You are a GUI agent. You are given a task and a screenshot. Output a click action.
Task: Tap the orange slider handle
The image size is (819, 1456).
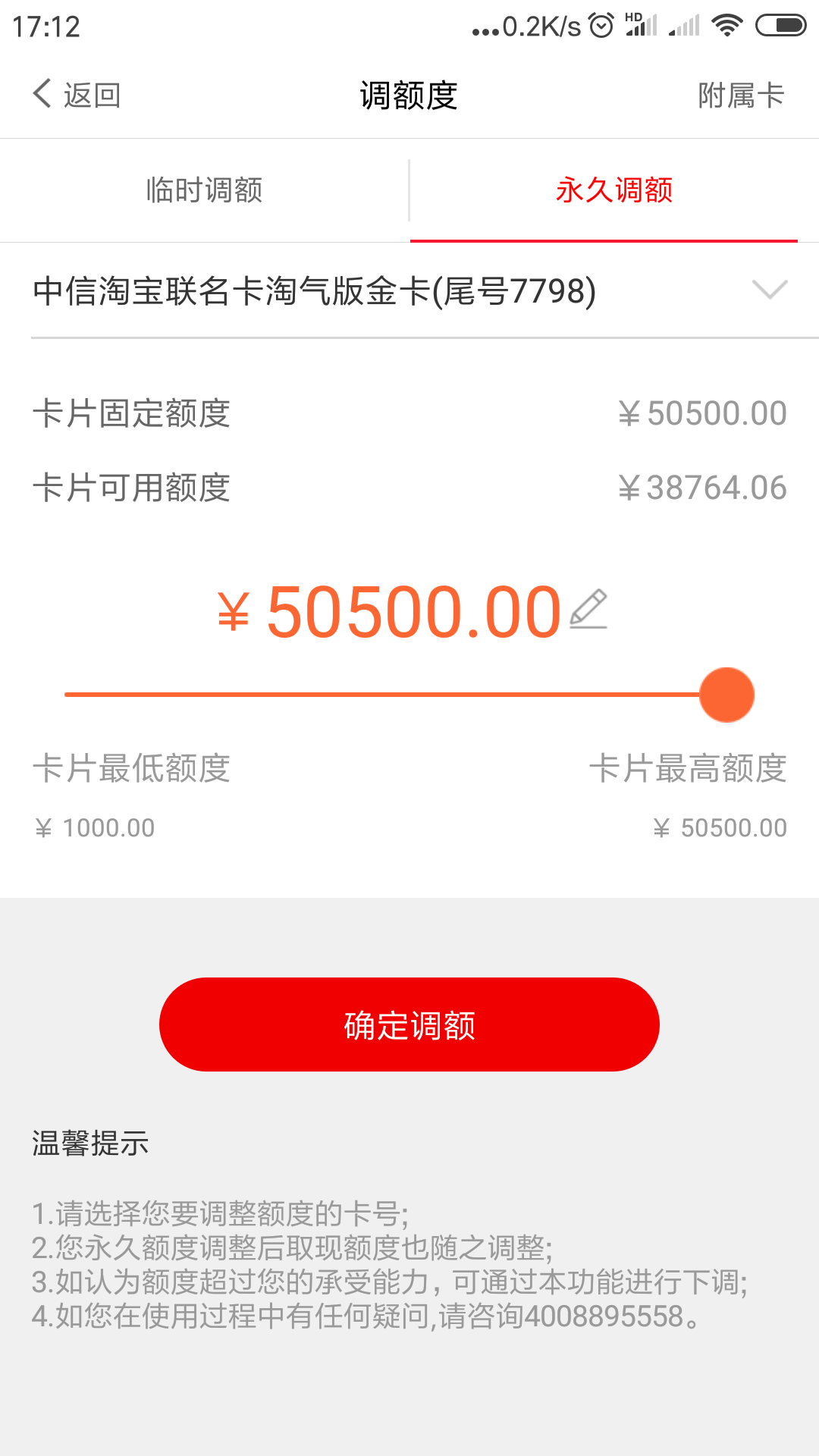coord(726,695)
